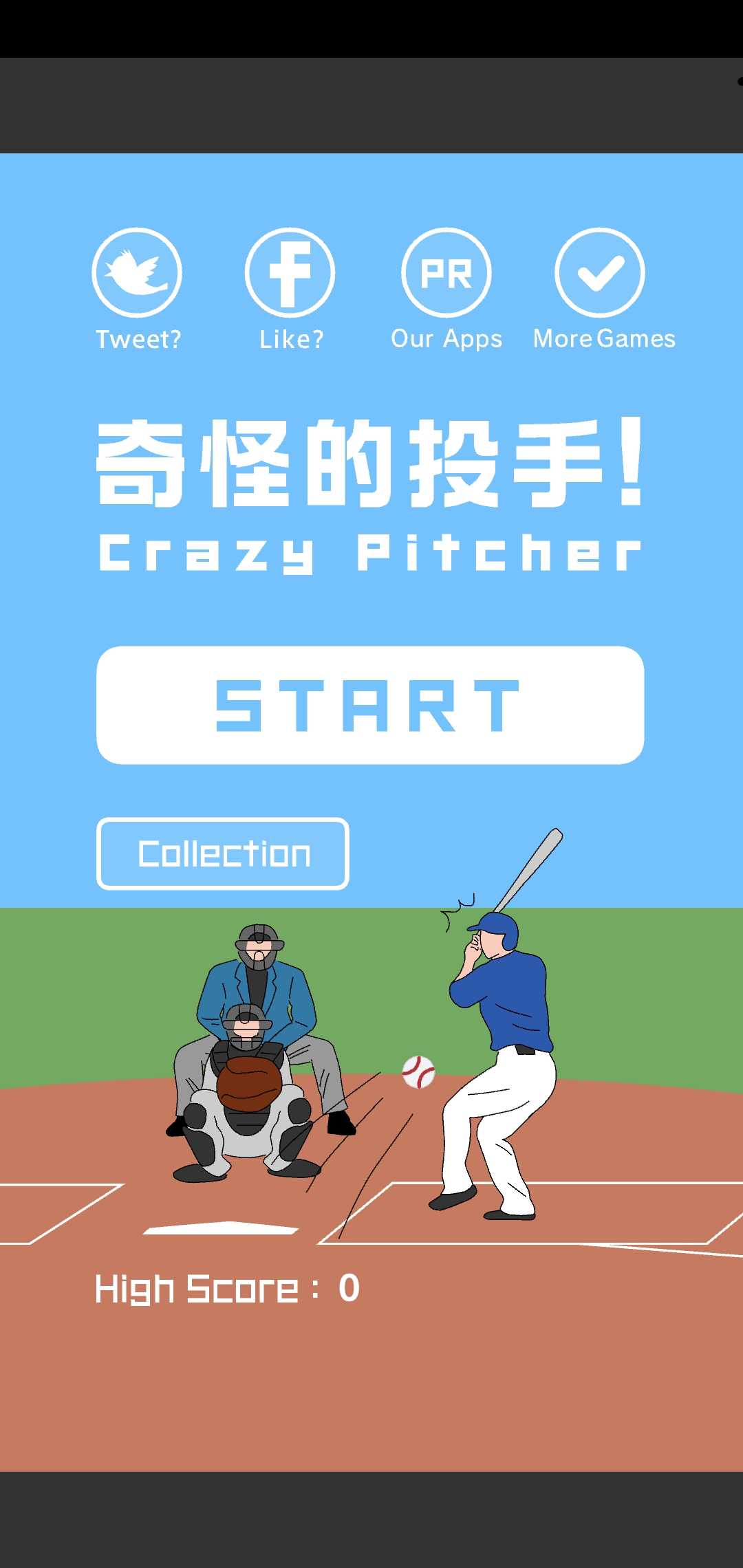Tap the Tweet bird icon

[137, 273]
